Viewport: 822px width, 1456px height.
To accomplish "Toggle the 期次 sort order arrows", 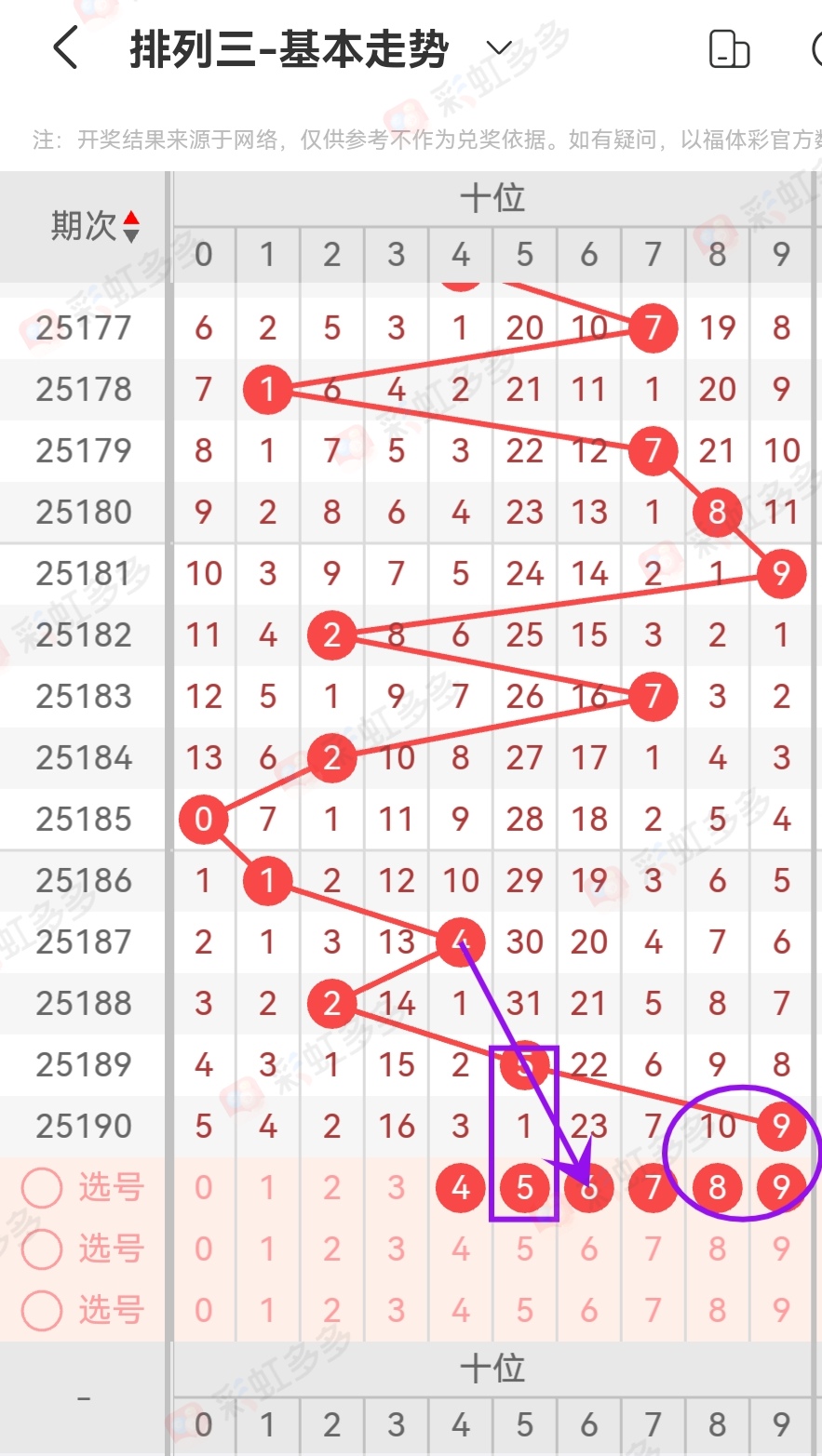I will pyautogui.click(x=131, y=226).
